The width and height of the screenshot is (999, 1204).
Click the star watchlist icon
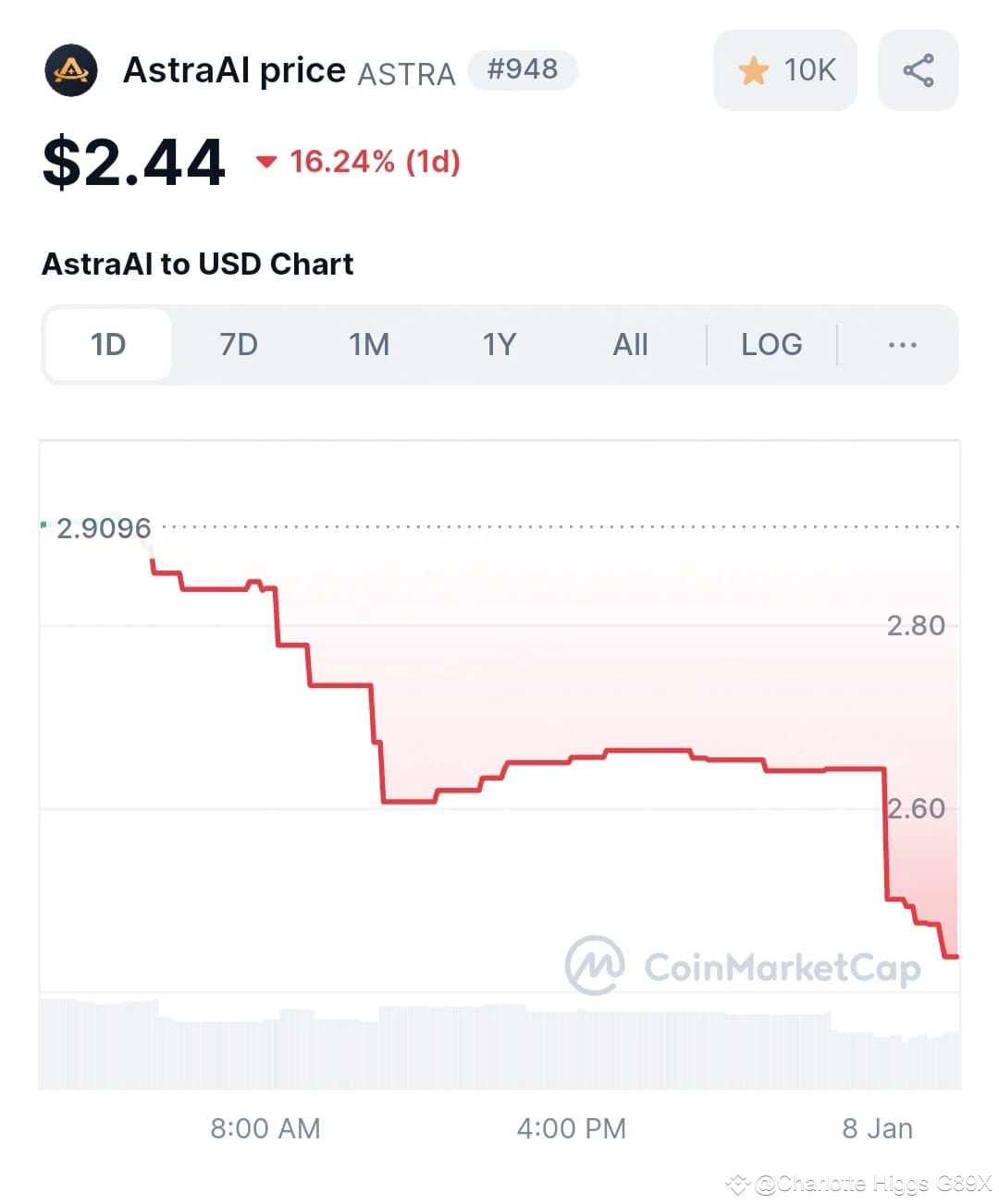755,69
